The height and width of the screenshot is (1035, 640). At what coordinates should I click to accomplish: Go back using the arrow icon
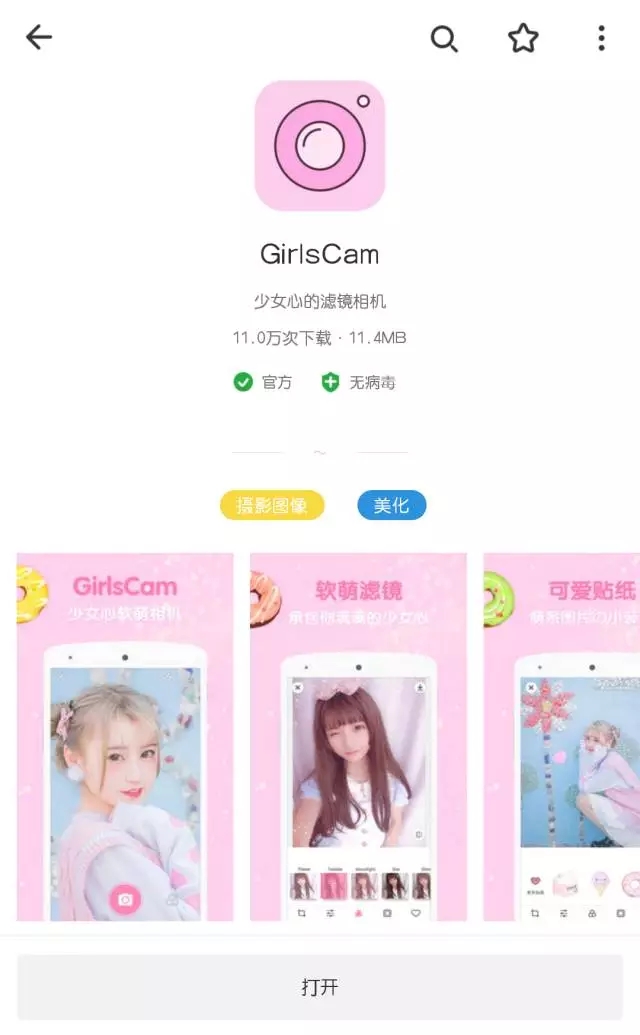point(39,38)
